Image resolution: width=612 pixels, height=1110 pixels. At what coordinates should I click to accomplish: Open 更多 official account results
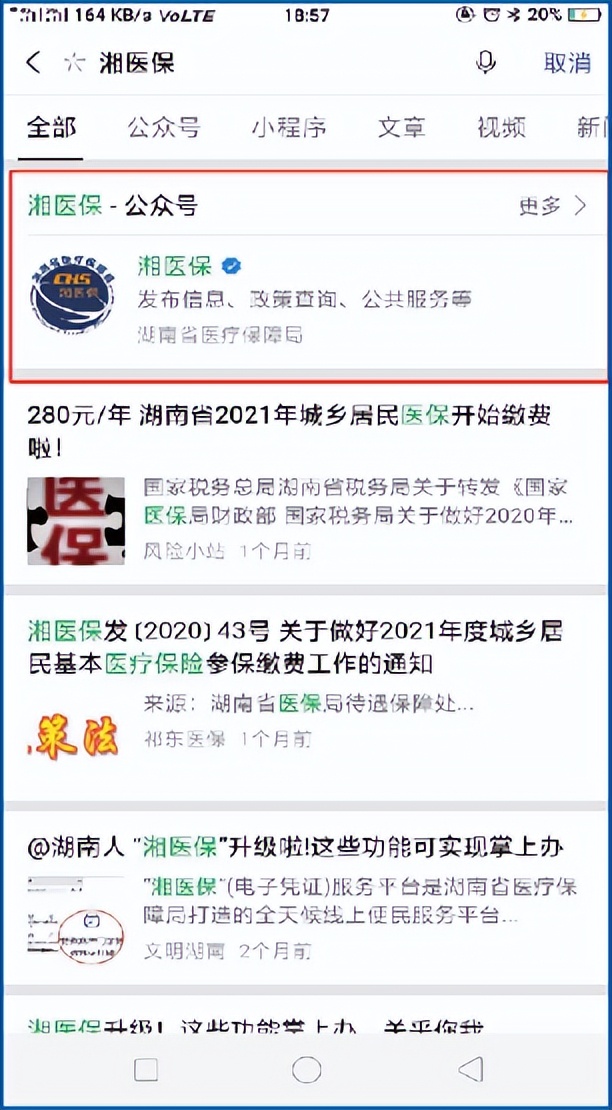(x=552, y=206)
